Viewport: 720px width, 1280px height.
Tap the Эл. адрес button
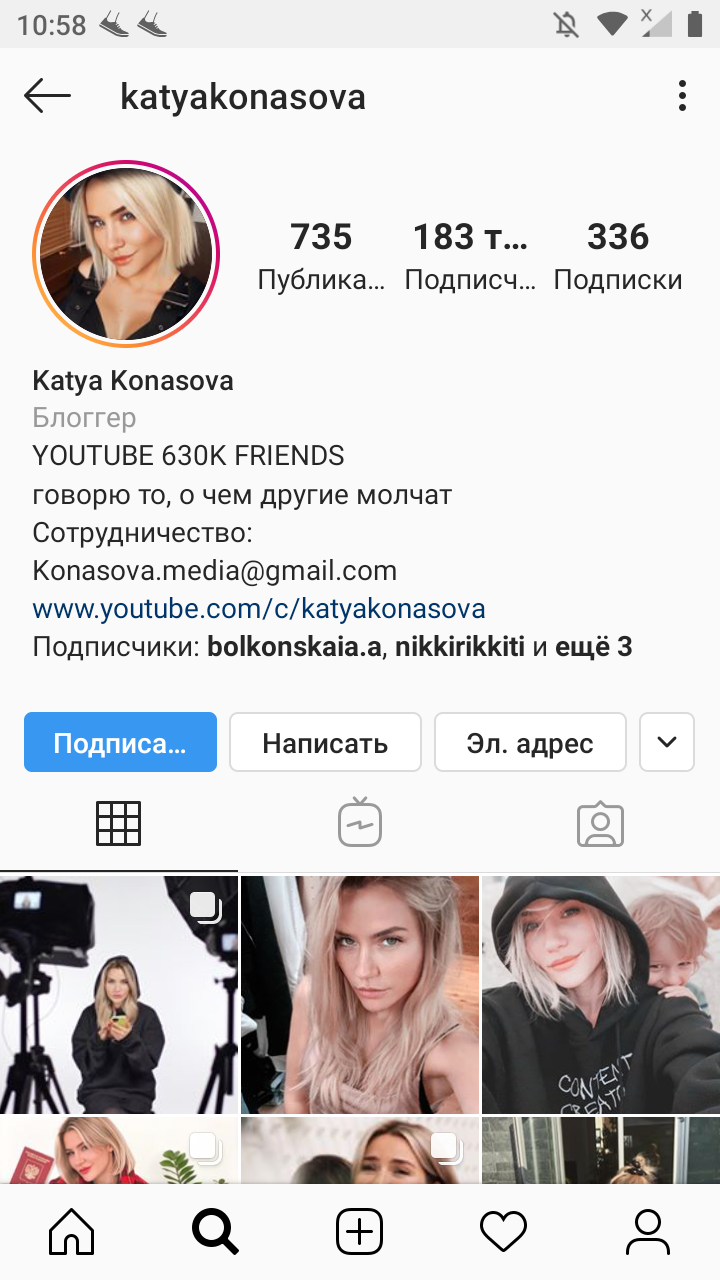[x=530, y=742]
